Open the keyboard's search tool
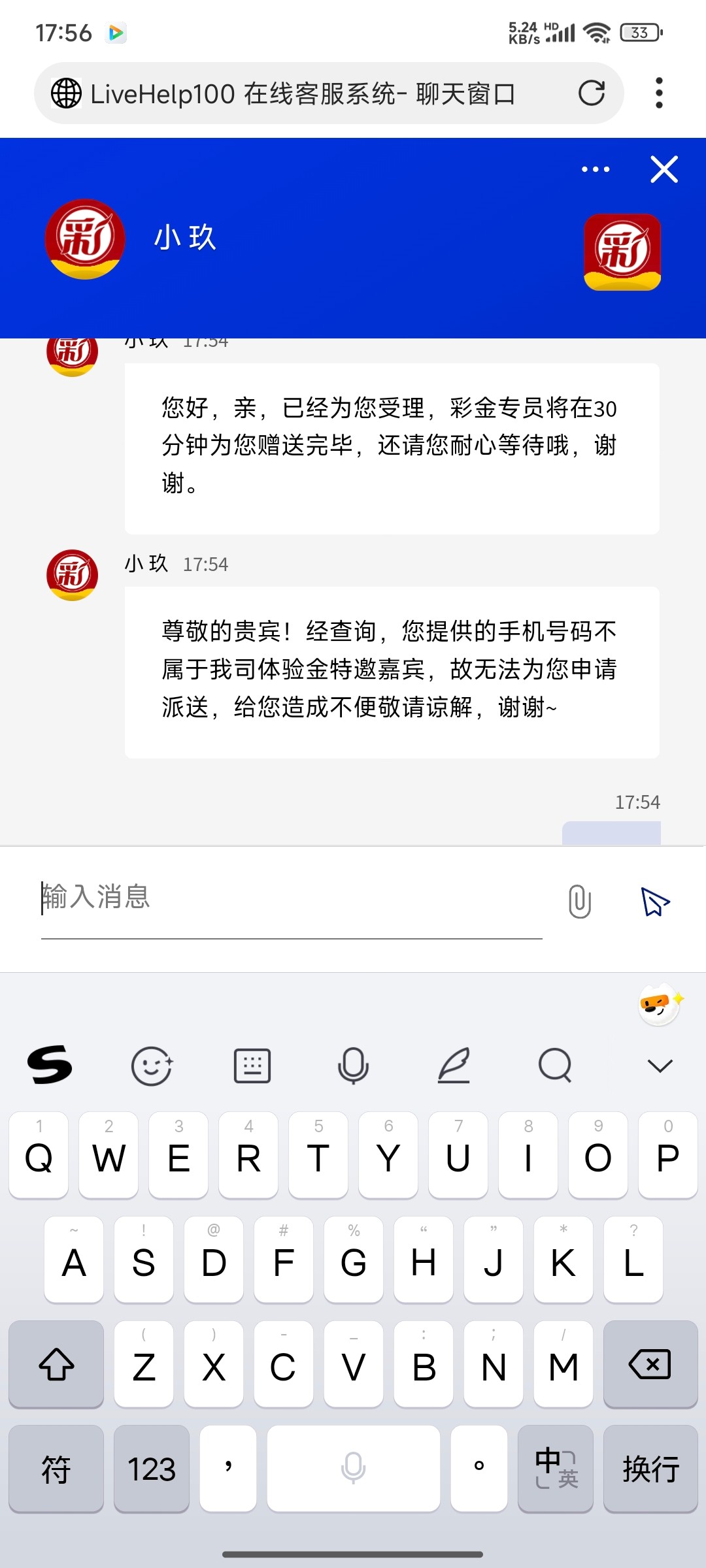Screen dimensions: 706x1568 click(x=555, y=1066)
